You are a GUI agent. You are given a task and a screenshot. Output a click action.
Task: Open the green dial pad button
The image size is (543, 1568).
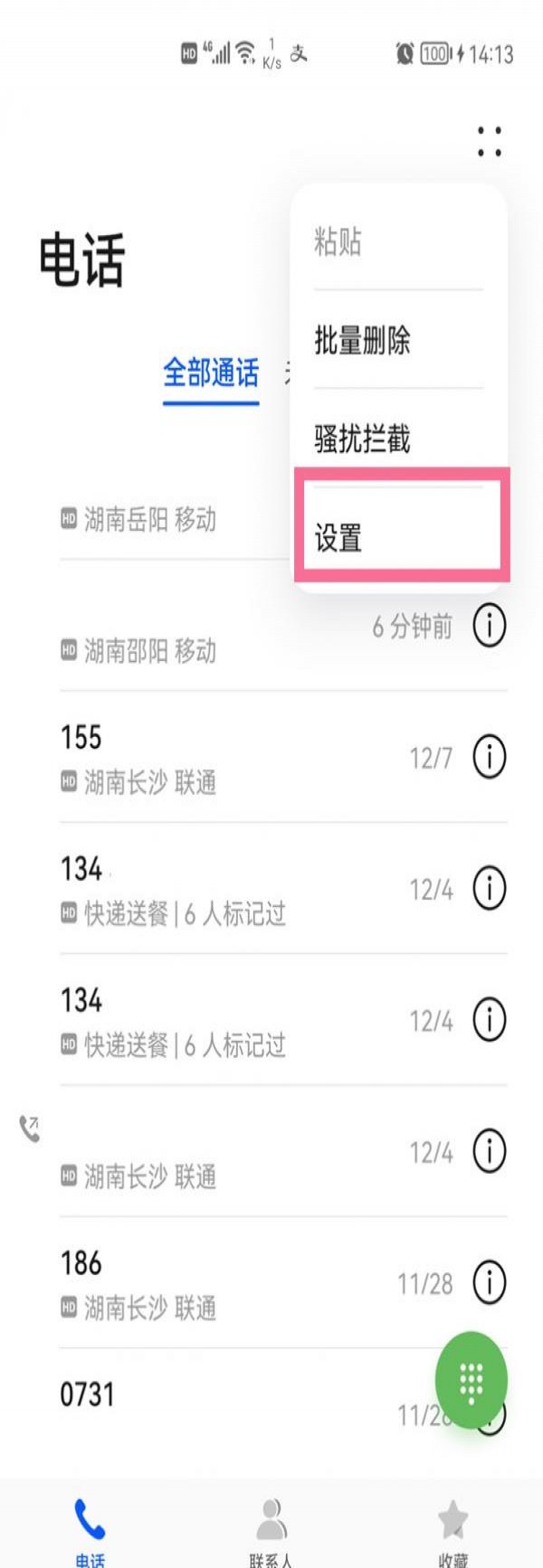471,1380
